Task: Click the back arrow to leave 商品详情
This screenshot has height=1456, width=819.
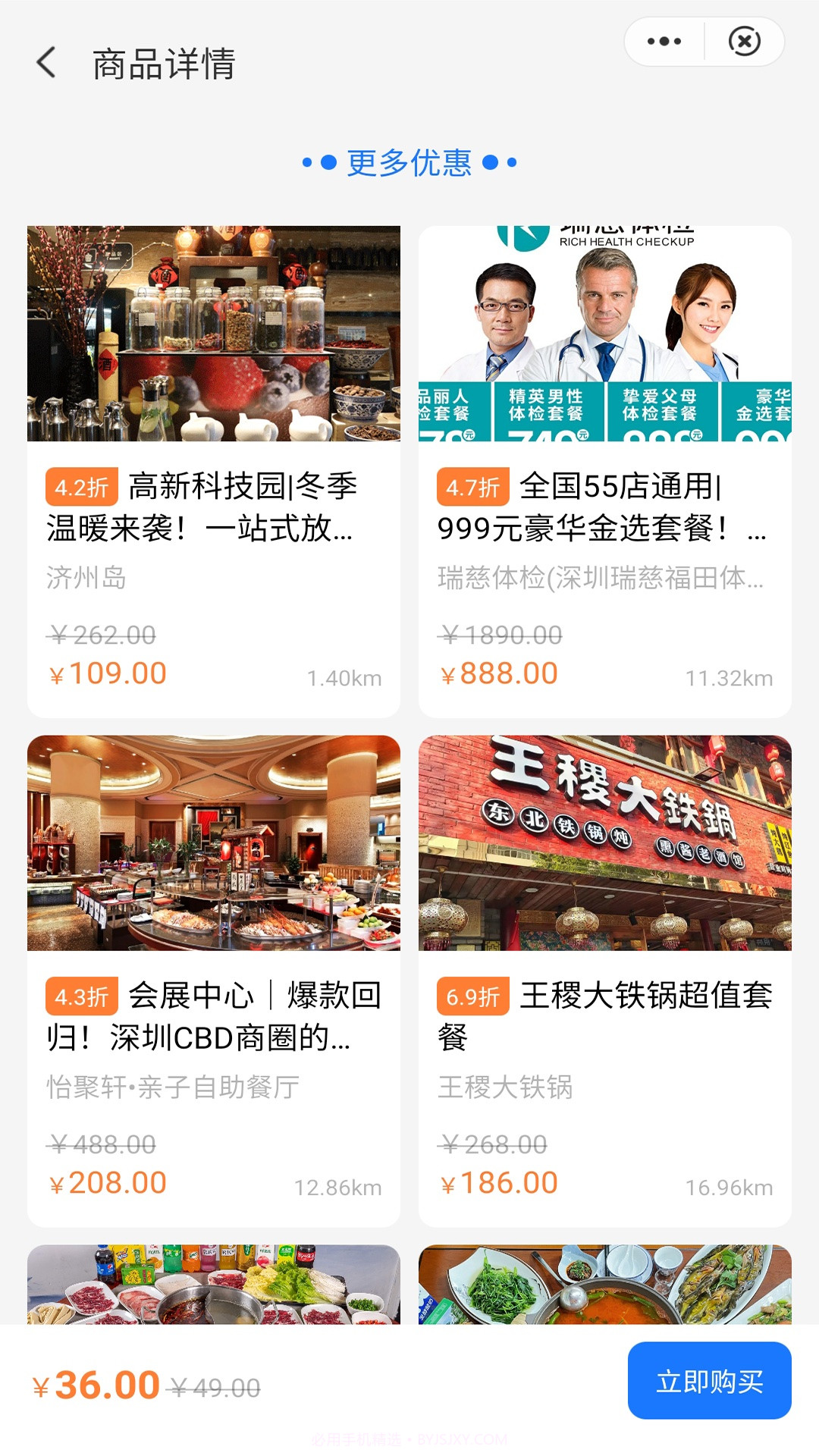Action: (47, 64)
